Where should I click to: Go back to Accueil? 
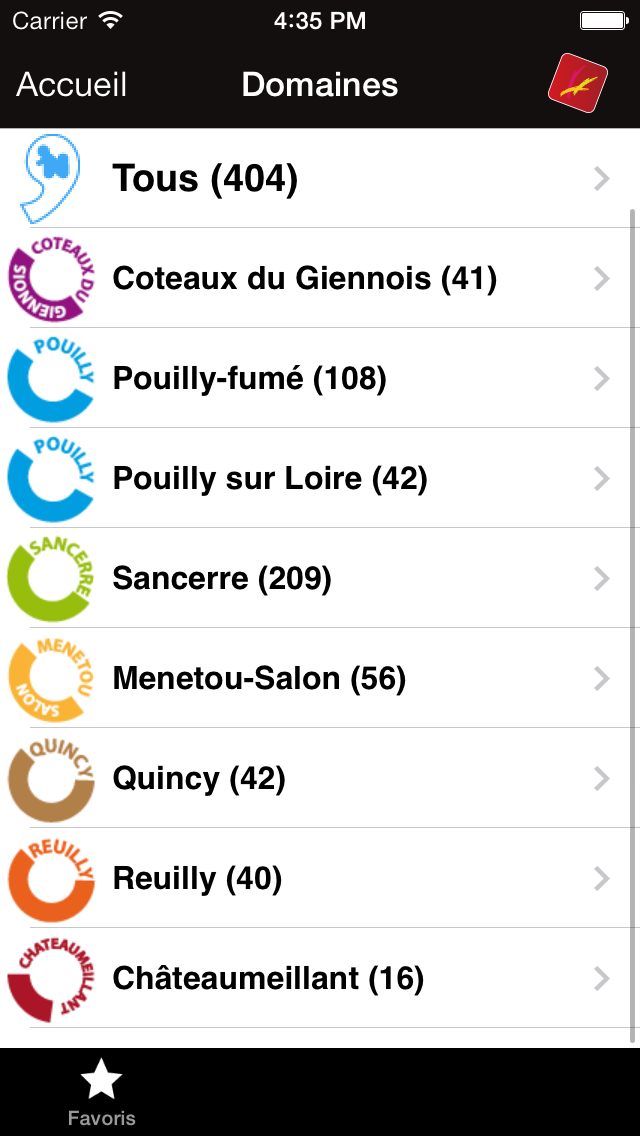[72, 85]
